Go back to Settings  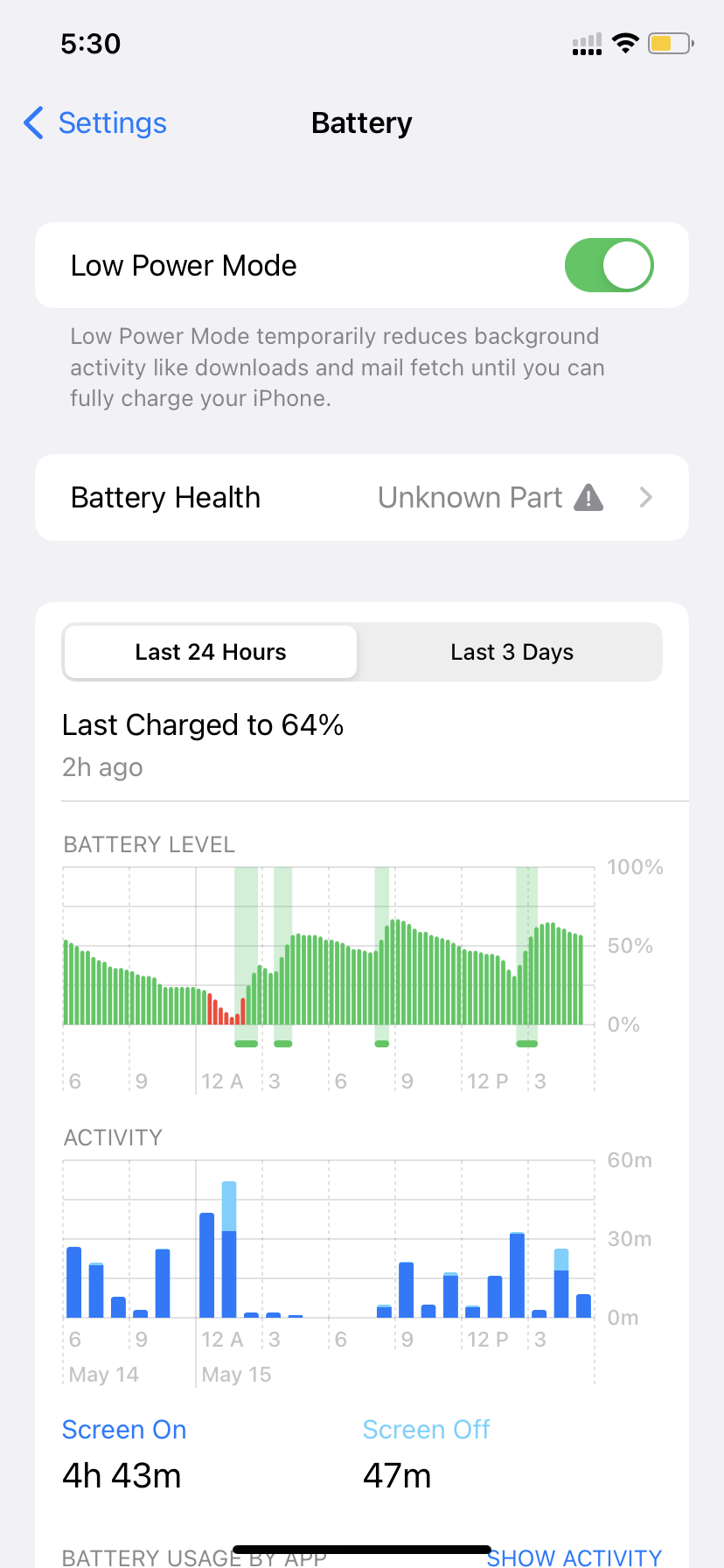click(94, 123)
